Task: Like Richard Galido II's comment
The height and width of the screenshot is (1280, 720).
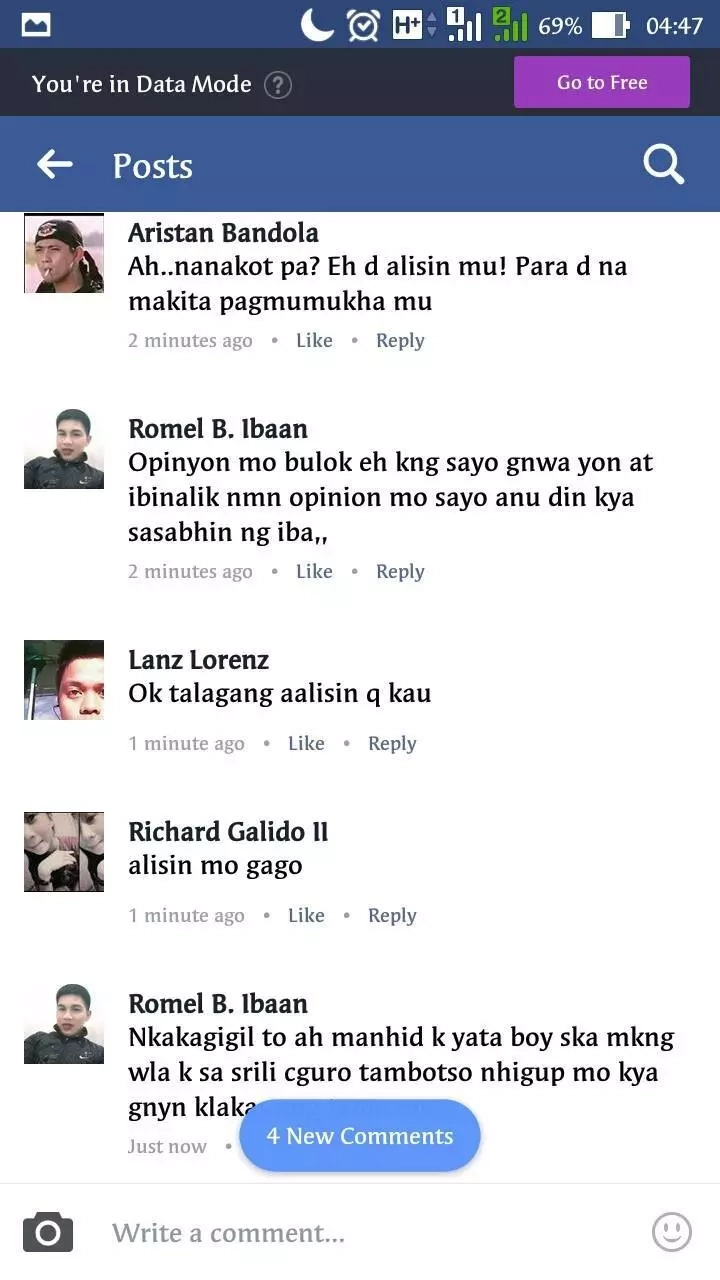Action: [306, 915]
